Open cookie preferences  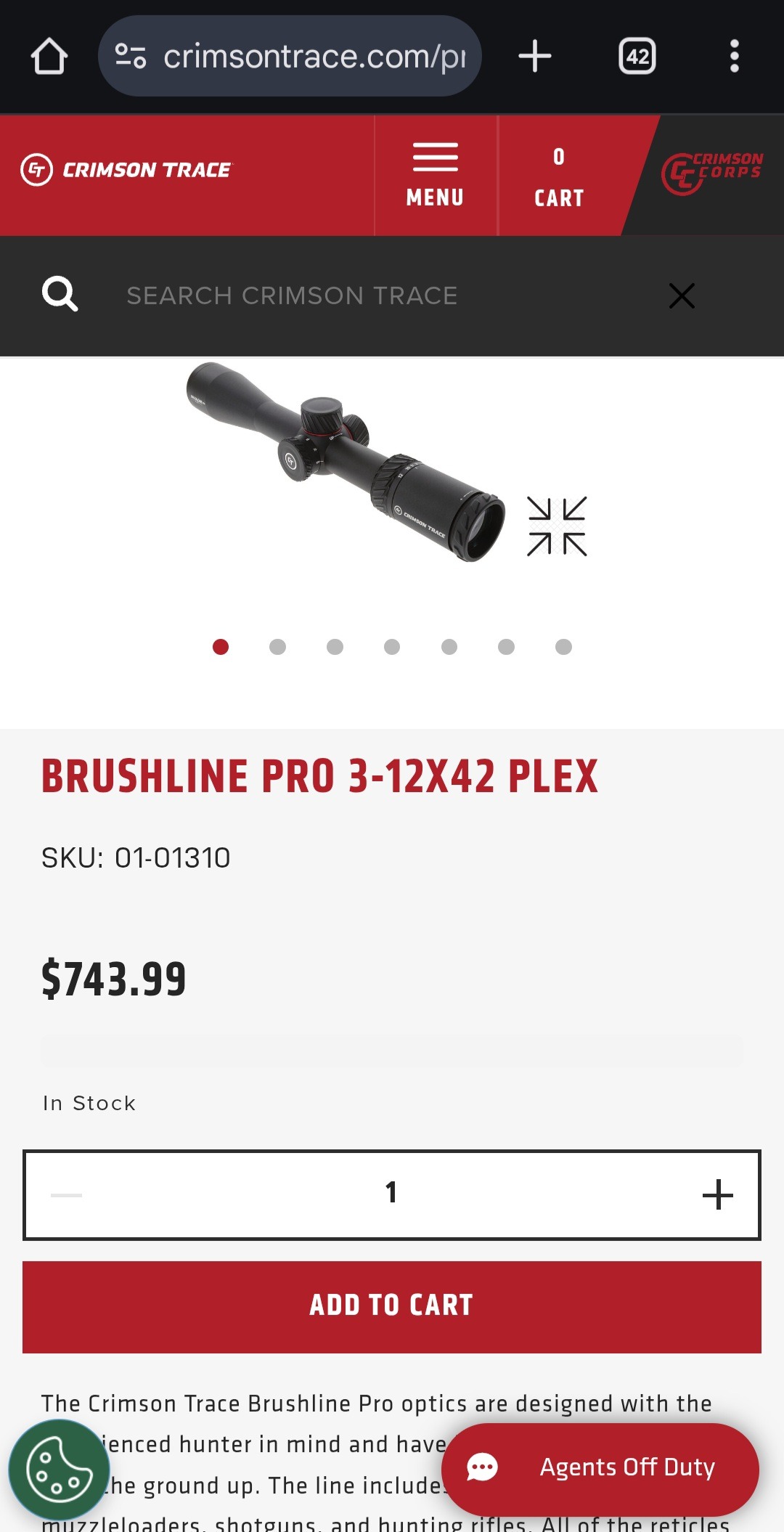click(59, 1470)
